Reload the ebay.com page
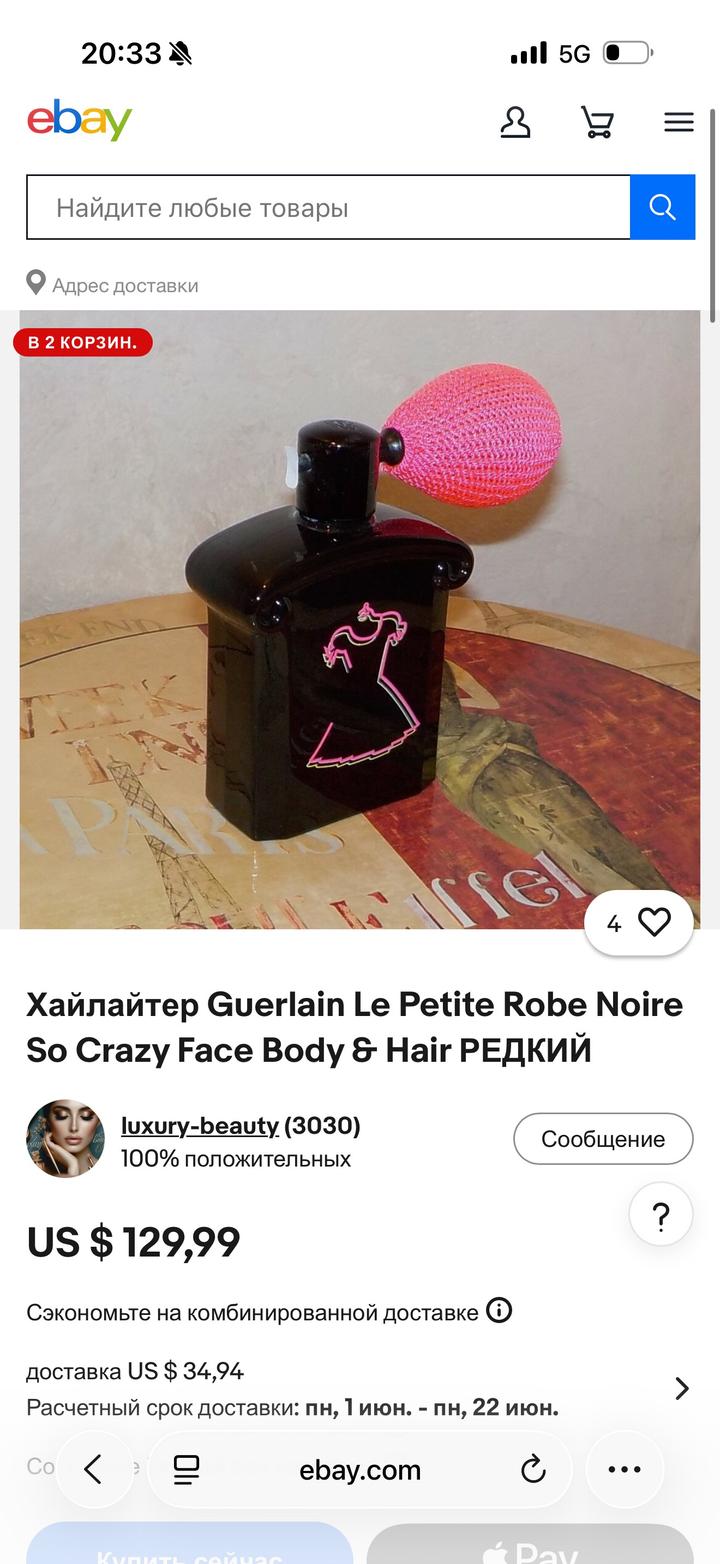The width and height of the screenshot is (720, 1564). point(534,1469)
